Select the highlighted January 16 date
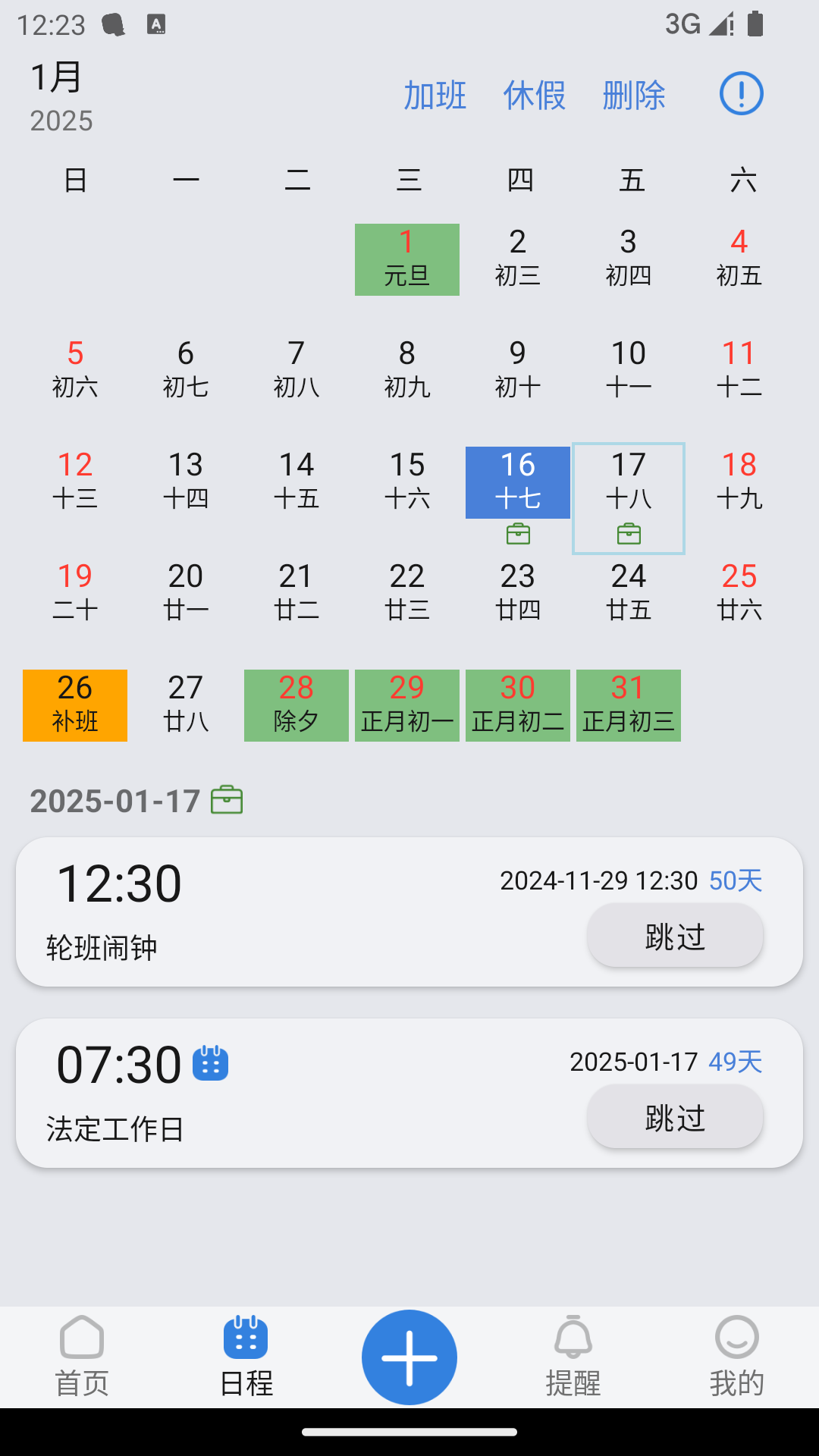Image resolution: width=819 pixels, height=1456 pixels. click(517, 482)
